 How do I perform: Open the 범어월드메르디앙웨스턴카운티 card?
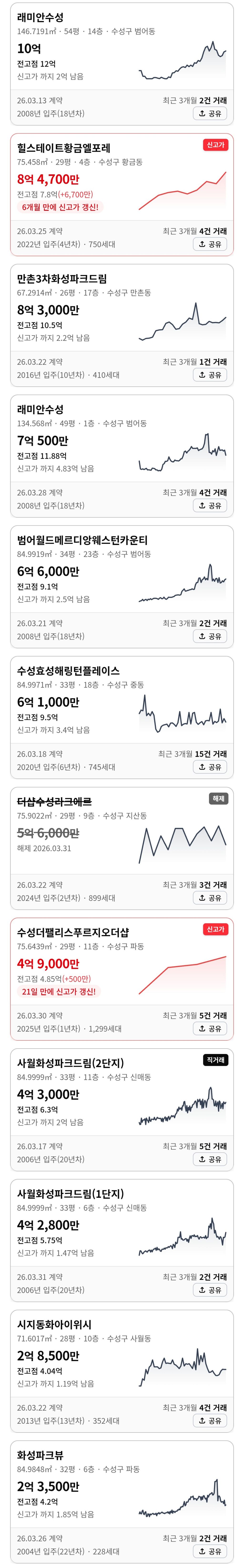pos(122,587)
